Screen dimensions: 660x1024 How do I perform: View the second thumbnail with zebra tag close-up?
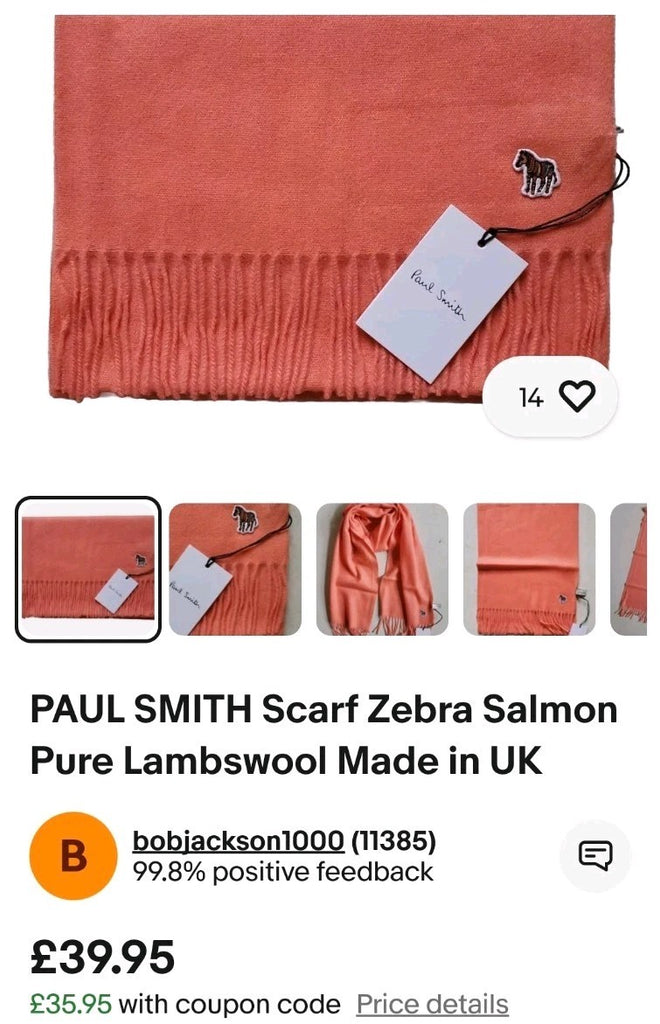click(234, 569)
